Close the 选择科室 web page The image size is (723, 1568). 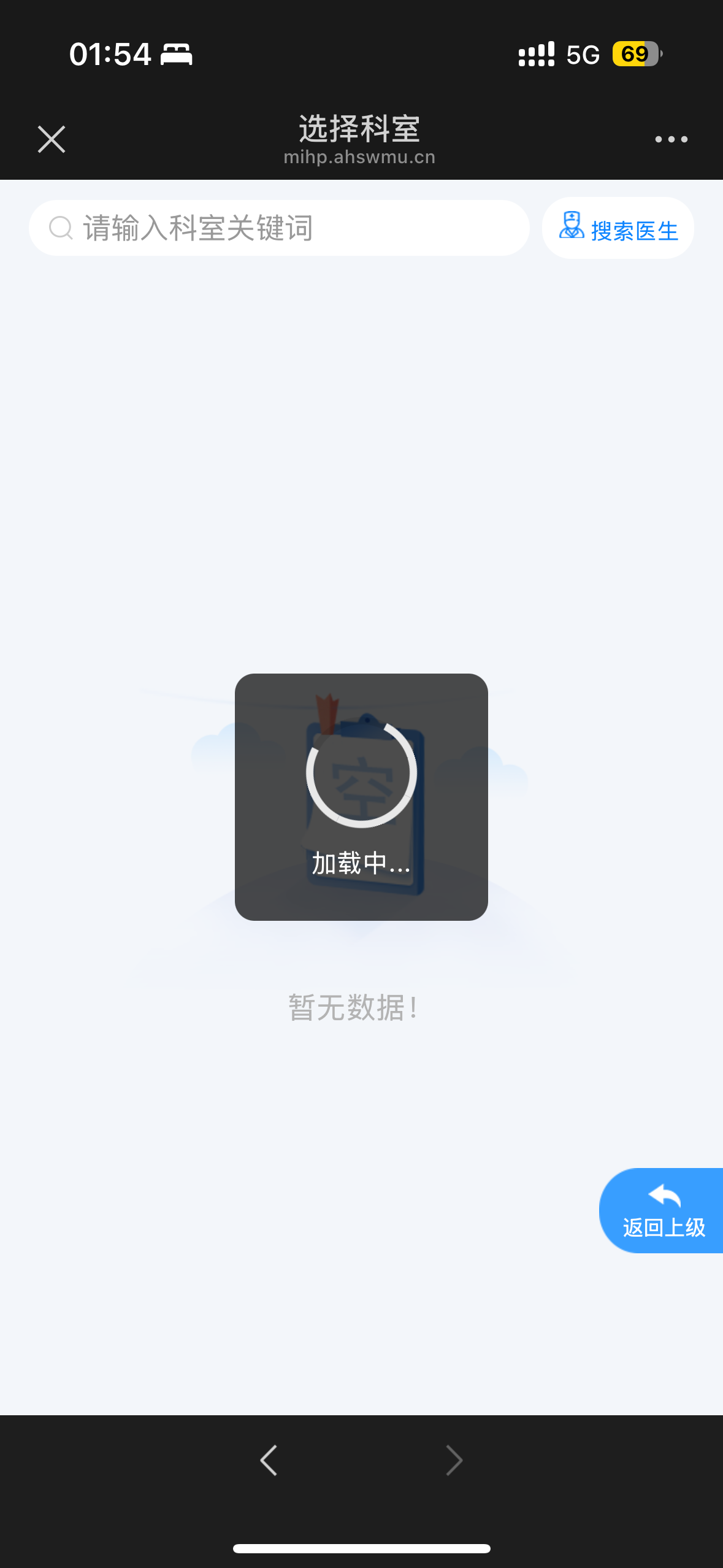pyautogui.click(x=52, y=139)
